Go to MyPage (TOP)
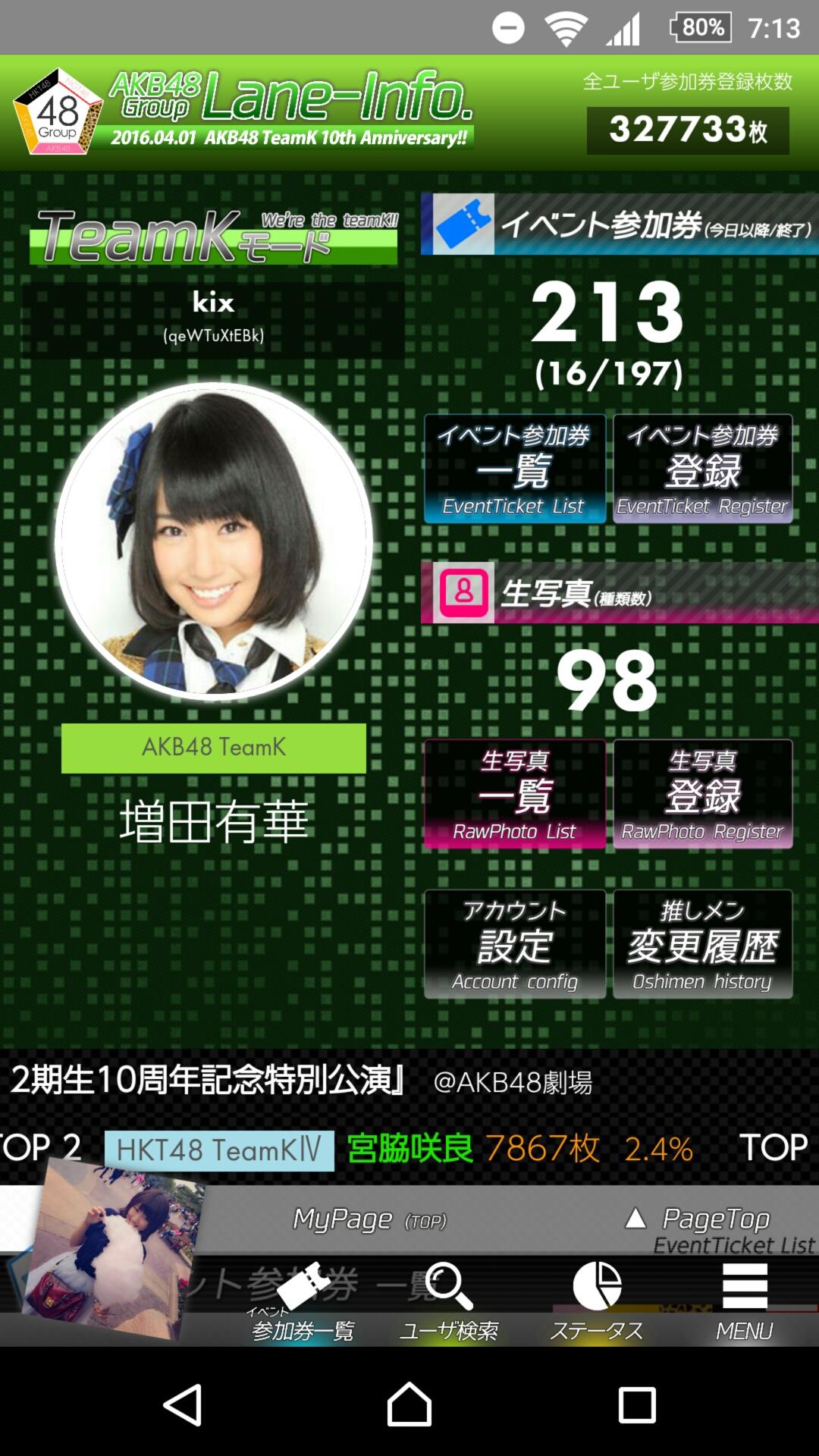This screenshot has width=819, height=1456. tap(370, 1219)
